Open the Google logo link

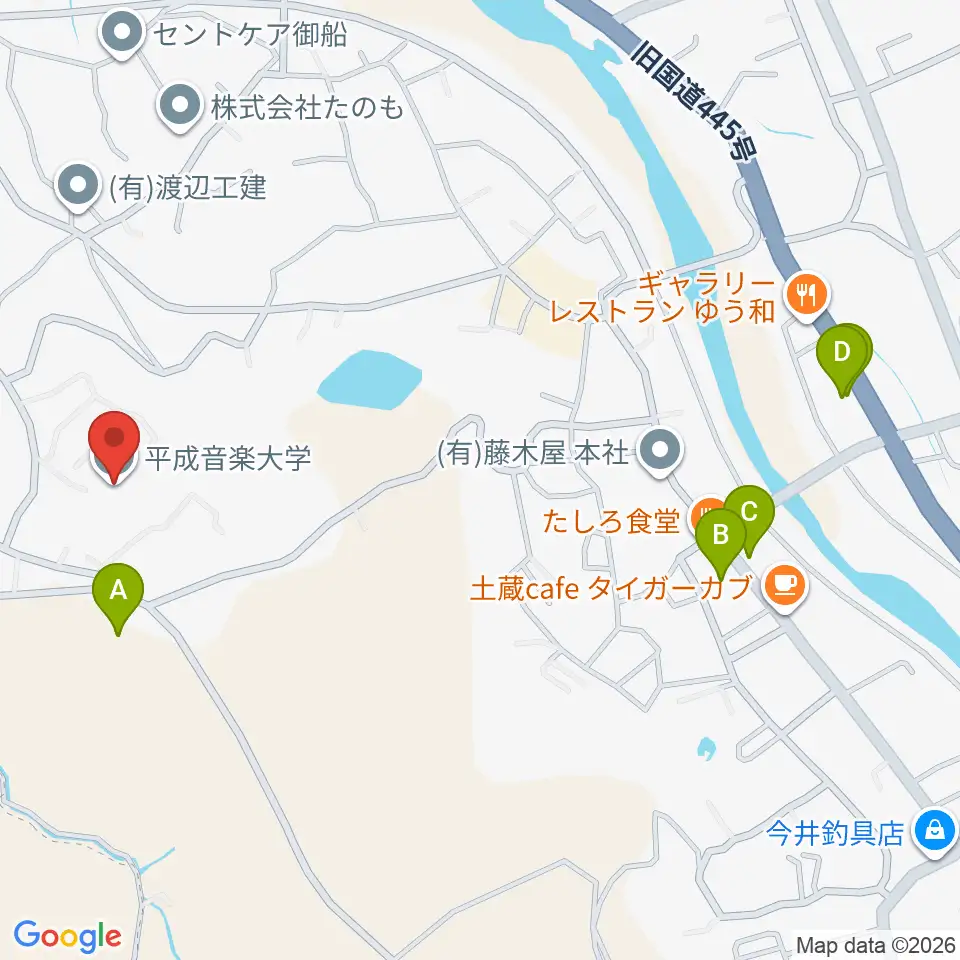point(67,936)
